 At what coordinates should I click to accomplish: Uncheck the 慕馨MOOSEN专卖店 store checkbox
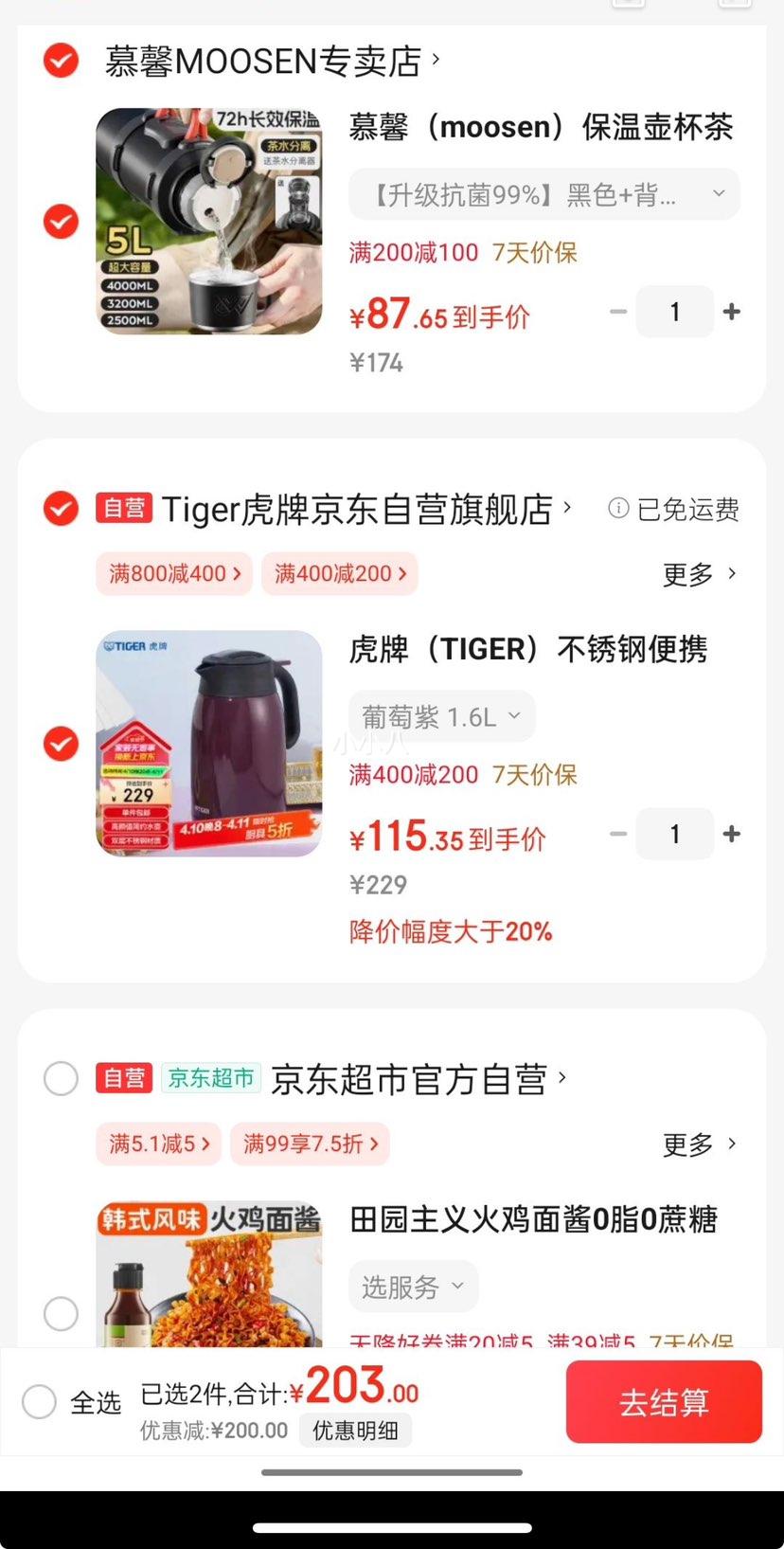click(61, 61)
